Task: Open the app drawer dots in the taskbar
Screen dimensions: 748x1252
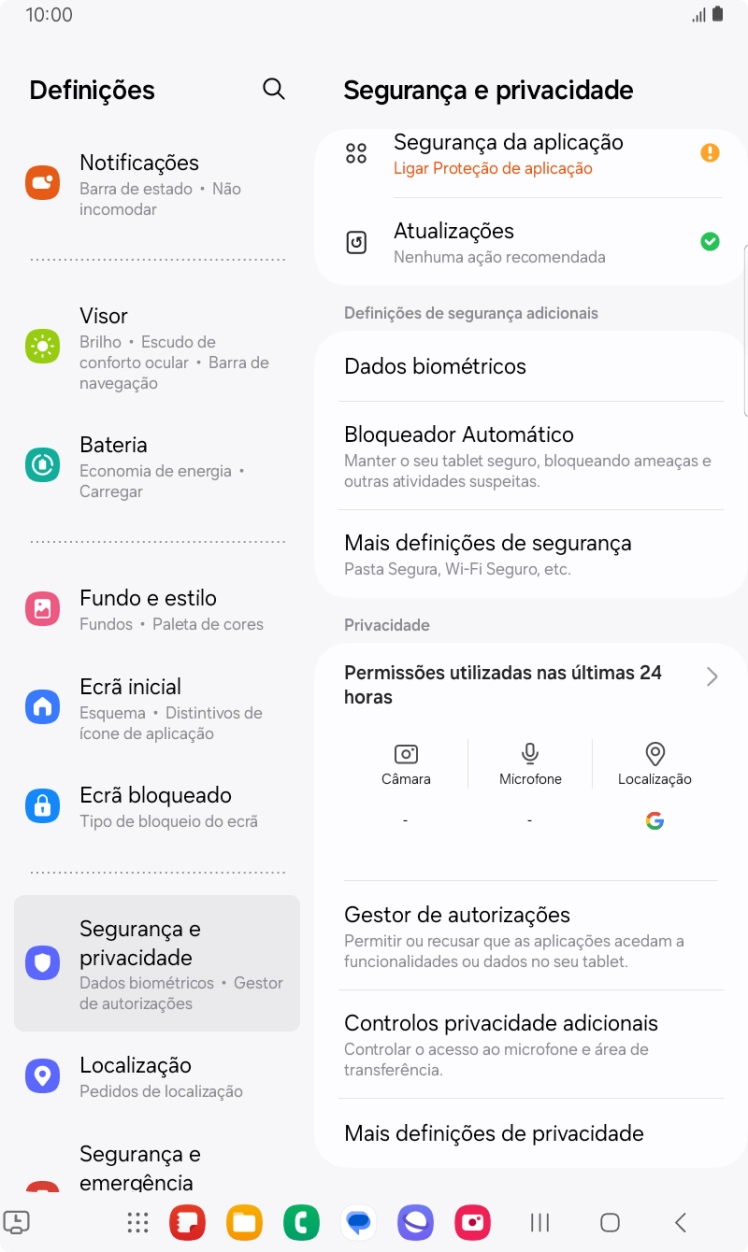Action: coord(136,1222)
